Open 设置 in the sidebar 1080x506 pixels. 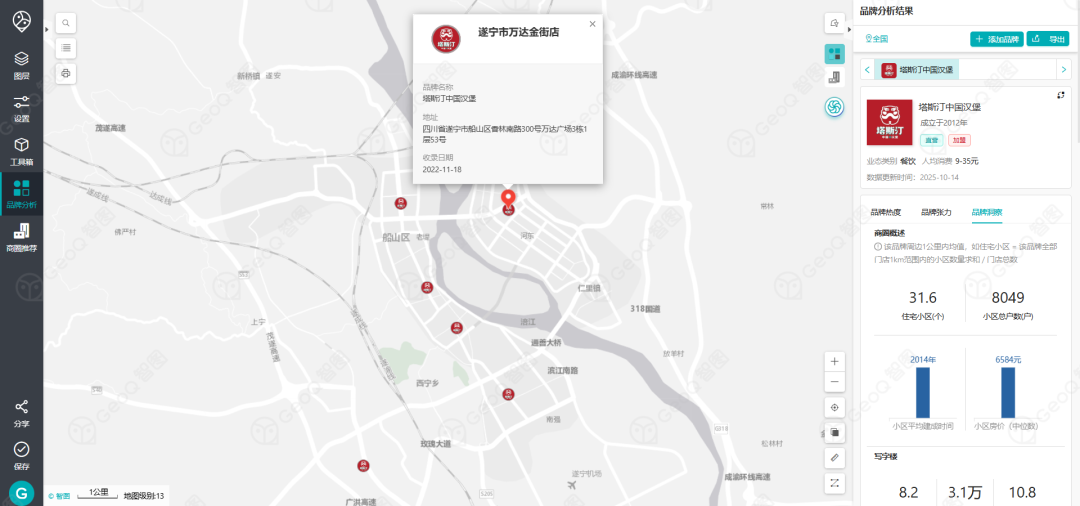(21, 109)
